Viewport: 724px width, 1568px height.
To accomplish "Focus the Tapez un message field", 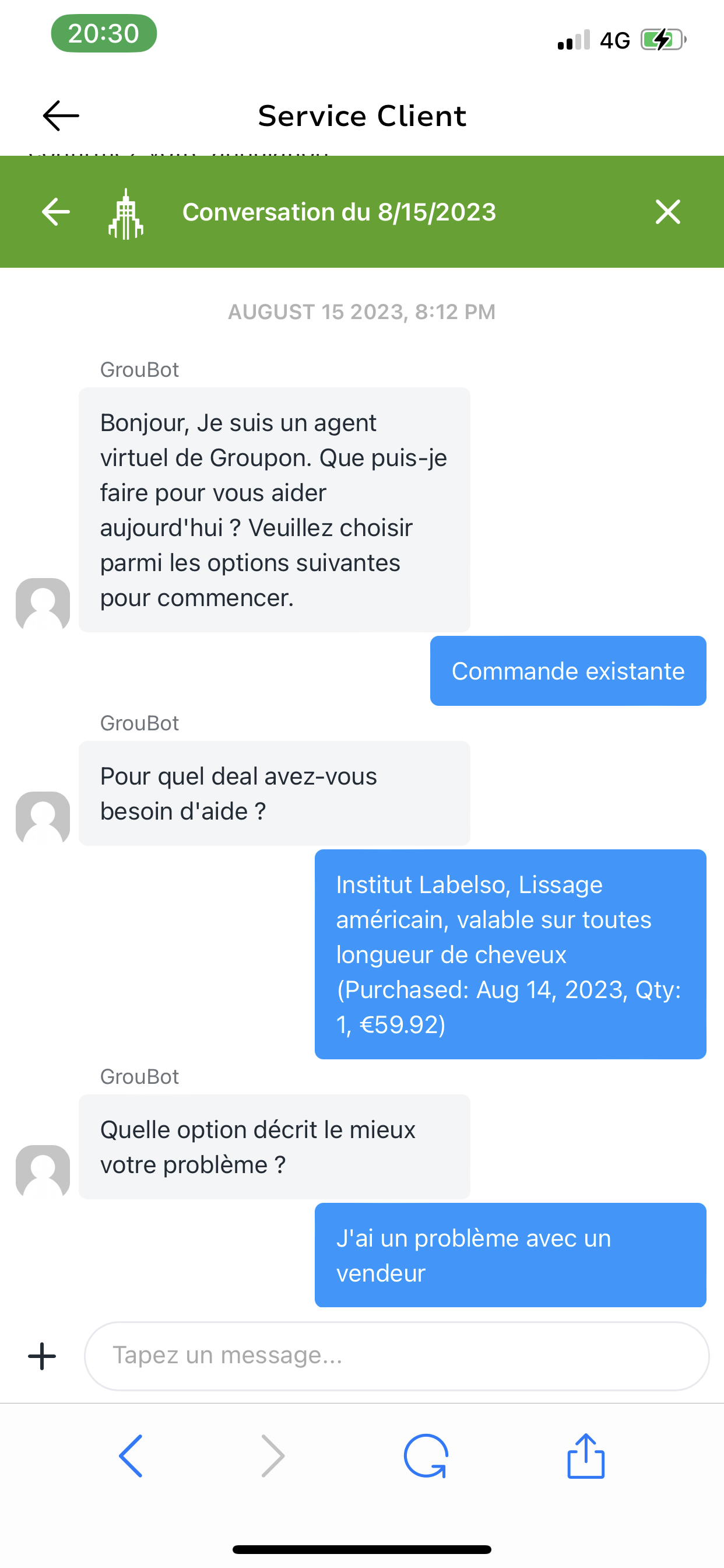I will (x=396, y=1356).
